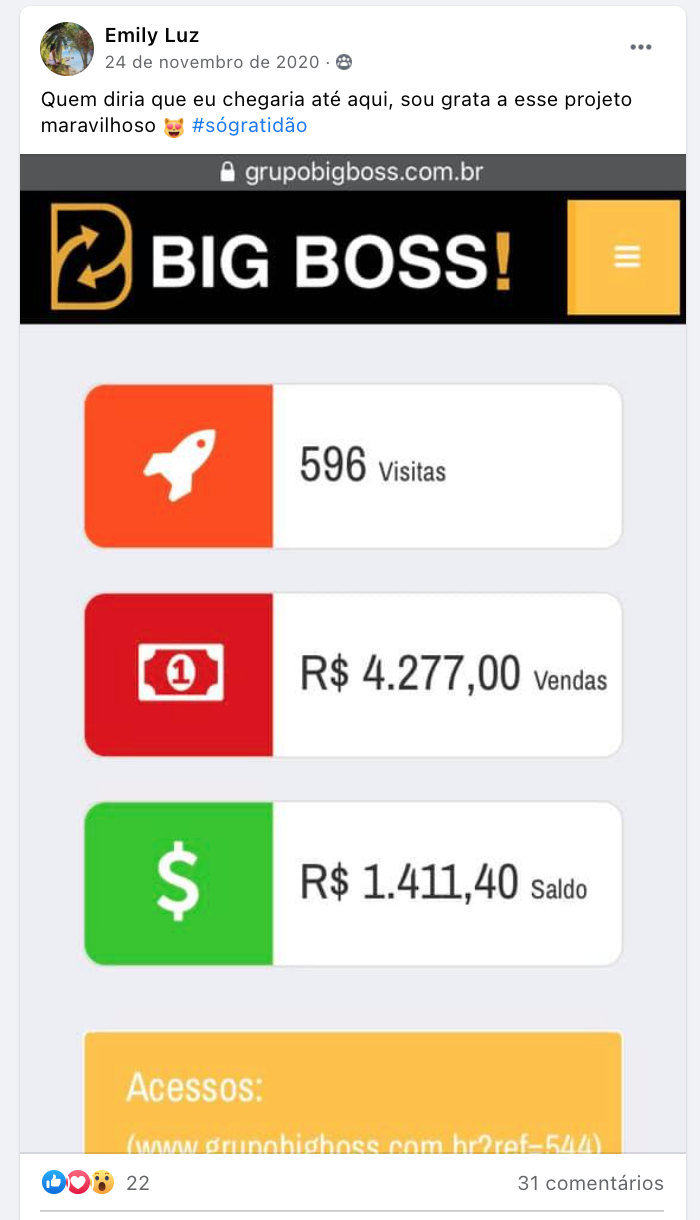This screenshot has height=1220, width=700.
Task: See who reacted to this post
Action: coord(96,1183)
